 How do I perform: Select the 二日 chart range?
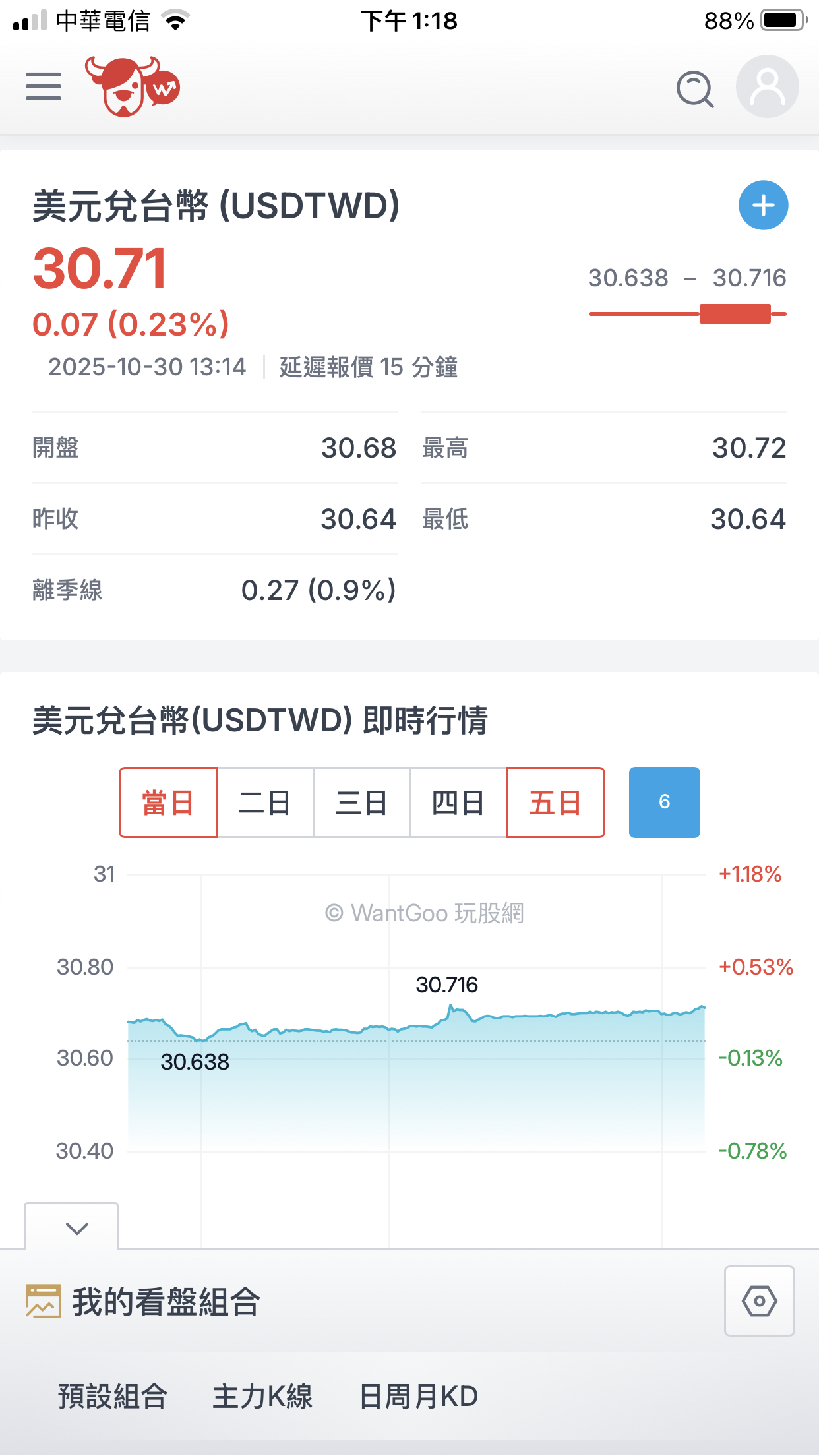tap(264, 803)
